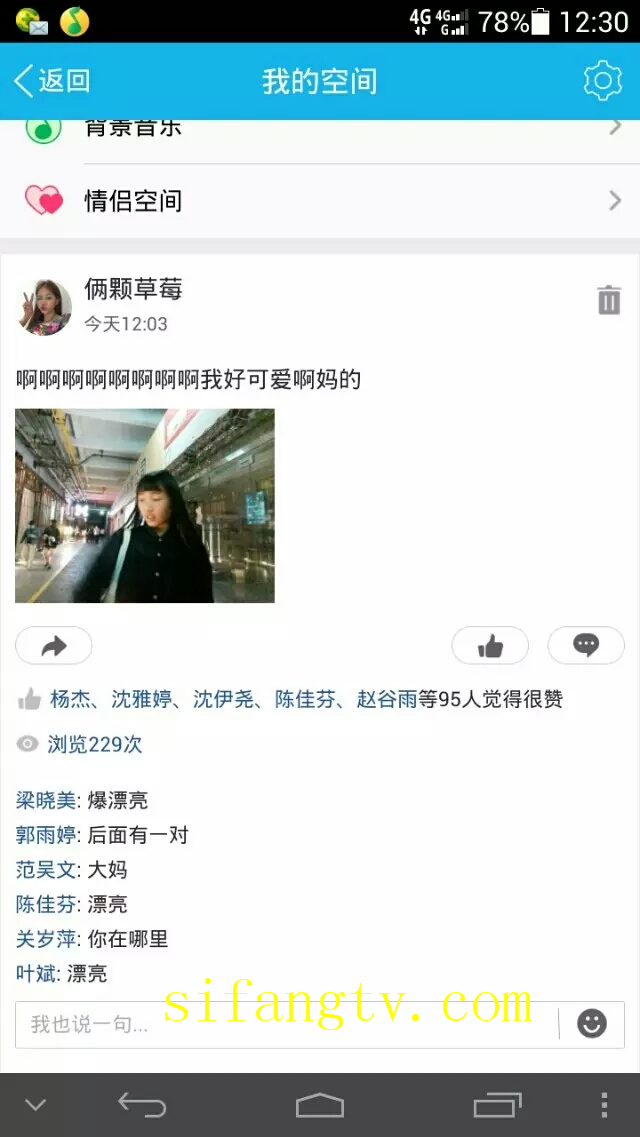Open 杨杰's profile from the likes list
The width and height of the screenshot is (640, 1137).
point(70,699)
